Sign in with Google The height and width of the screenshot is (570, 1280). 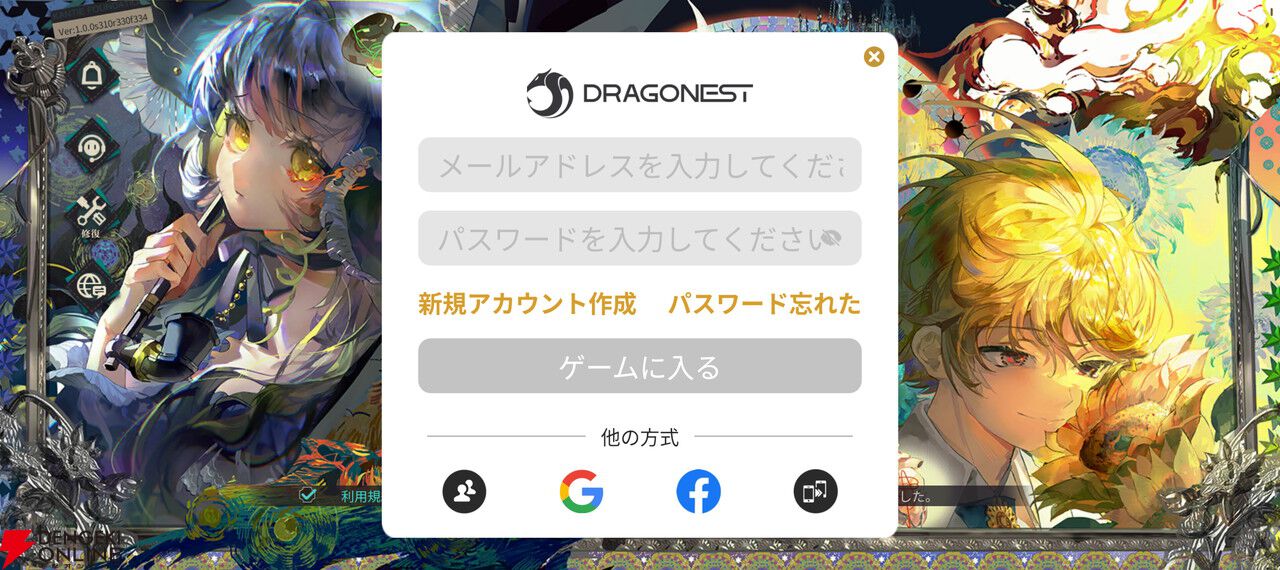point(581,491)
